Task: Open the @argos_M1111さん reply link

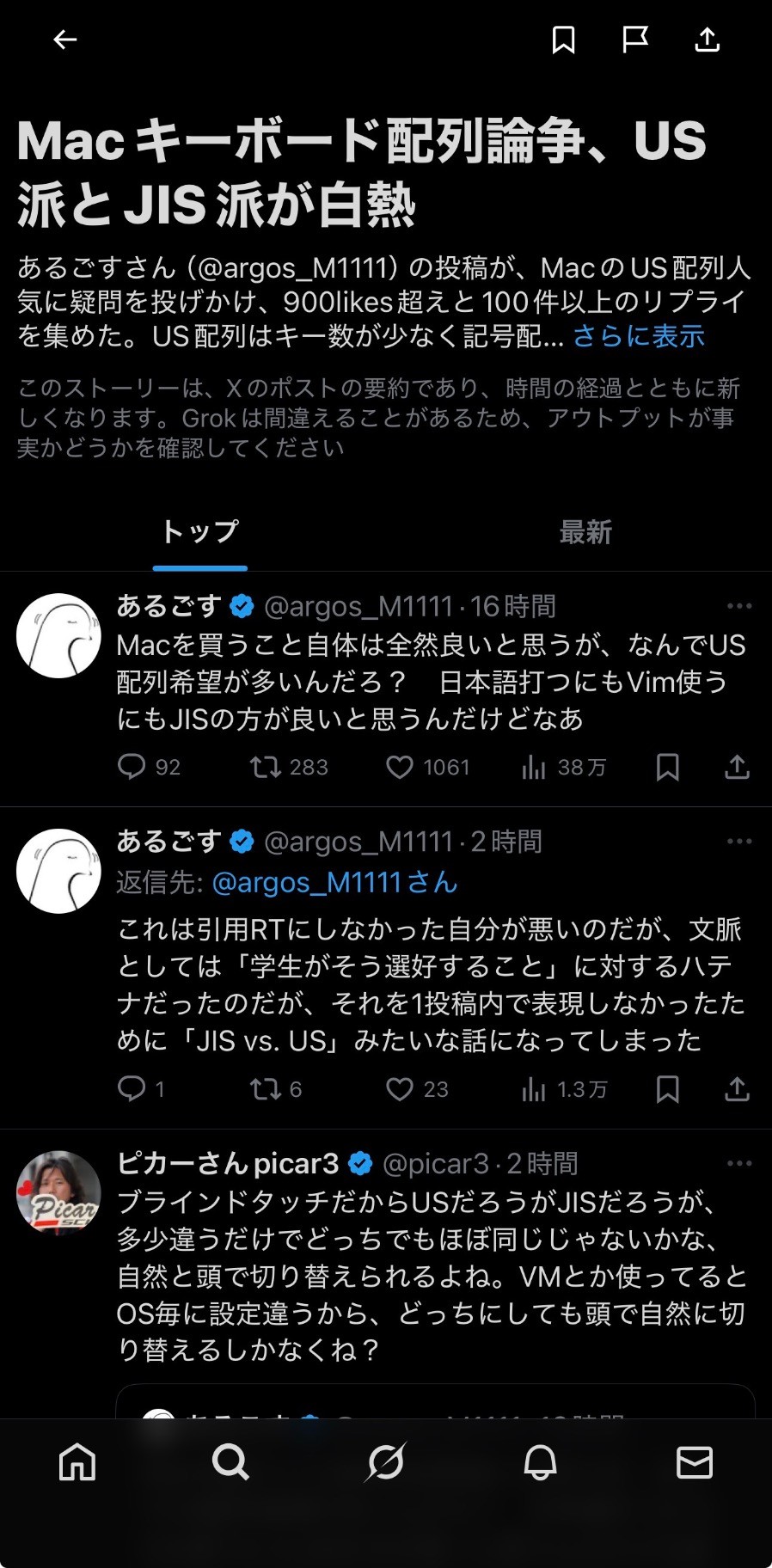Action: [334, 883]
